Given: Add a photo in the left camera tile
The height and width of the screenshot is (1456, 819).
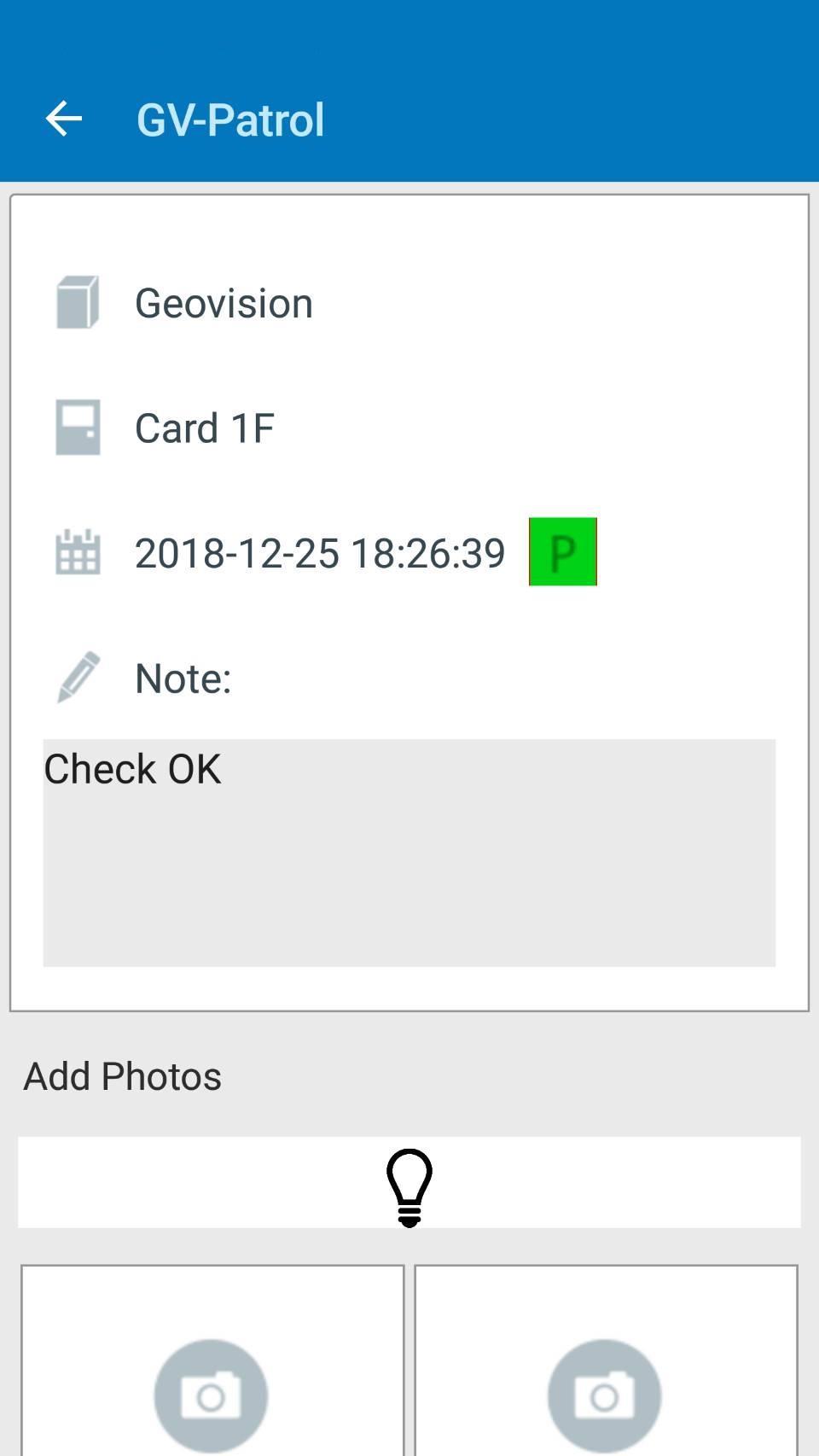Looking at the screenshot, I should coord(212,1393).
